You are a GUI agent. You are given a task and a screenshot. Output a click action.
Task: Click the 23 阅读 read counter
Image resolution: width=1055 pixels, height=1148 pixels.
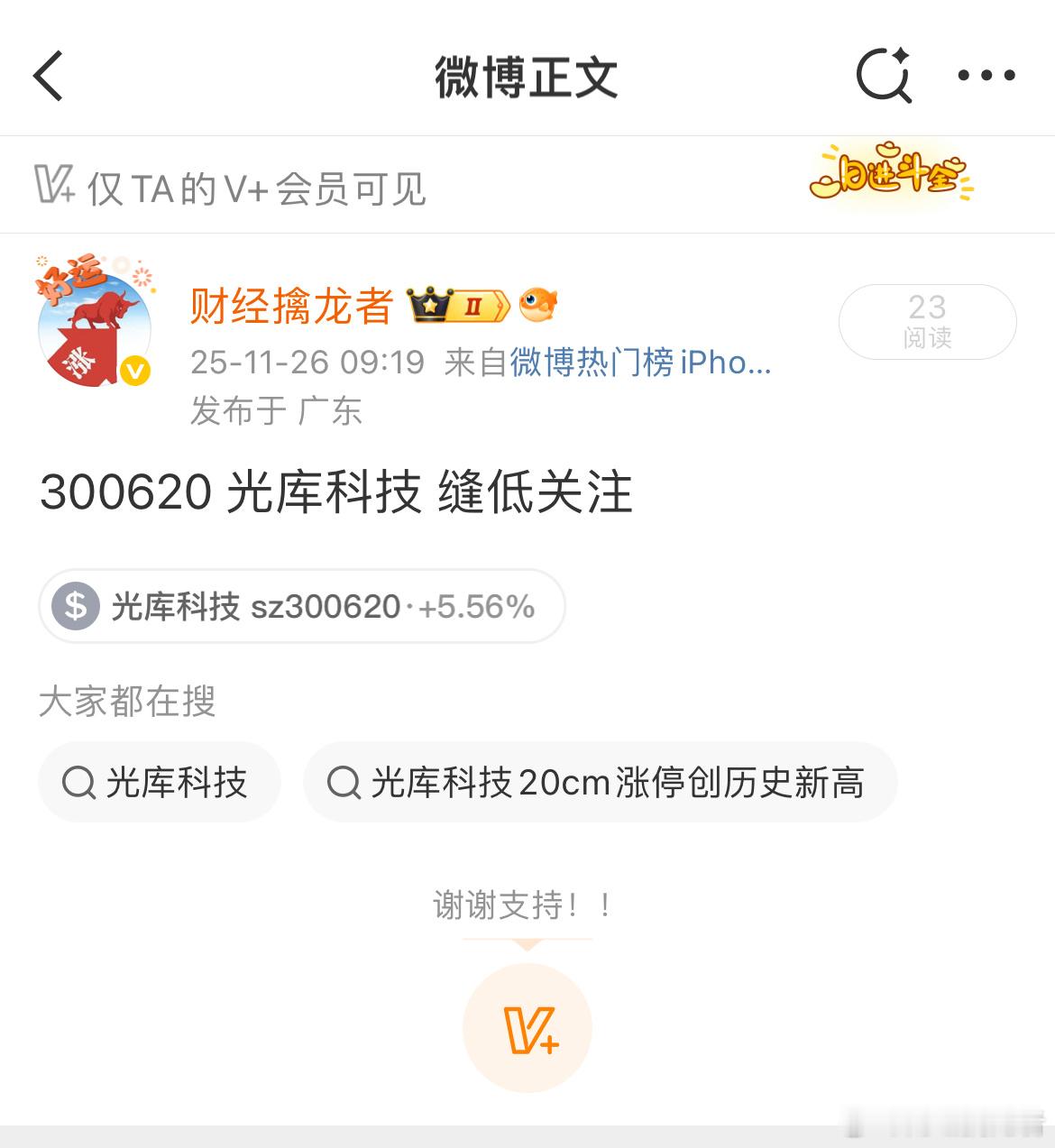coord(927,322)
